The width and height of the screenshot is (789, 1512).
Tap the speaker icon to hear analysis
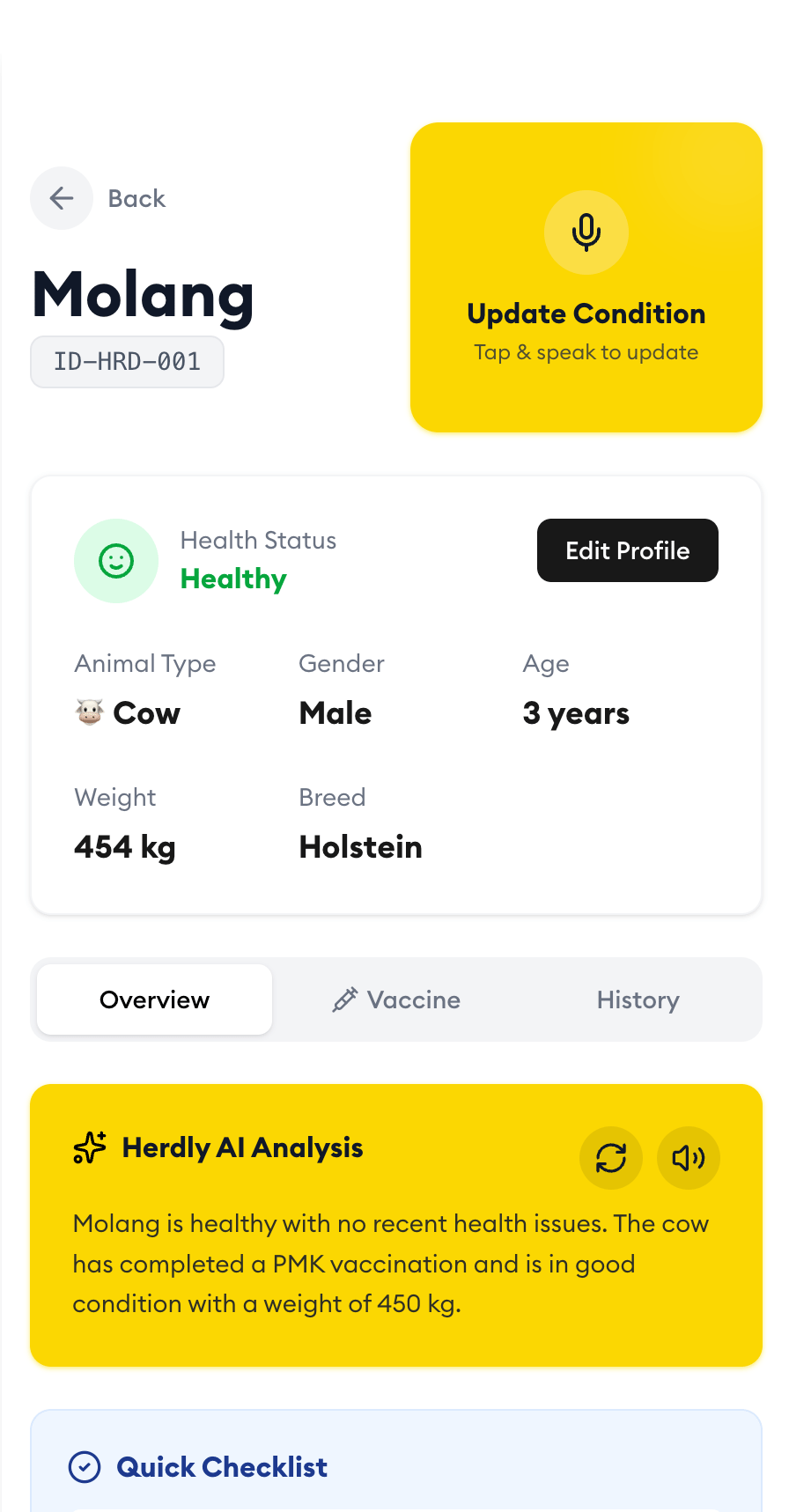pos(688,1158)
